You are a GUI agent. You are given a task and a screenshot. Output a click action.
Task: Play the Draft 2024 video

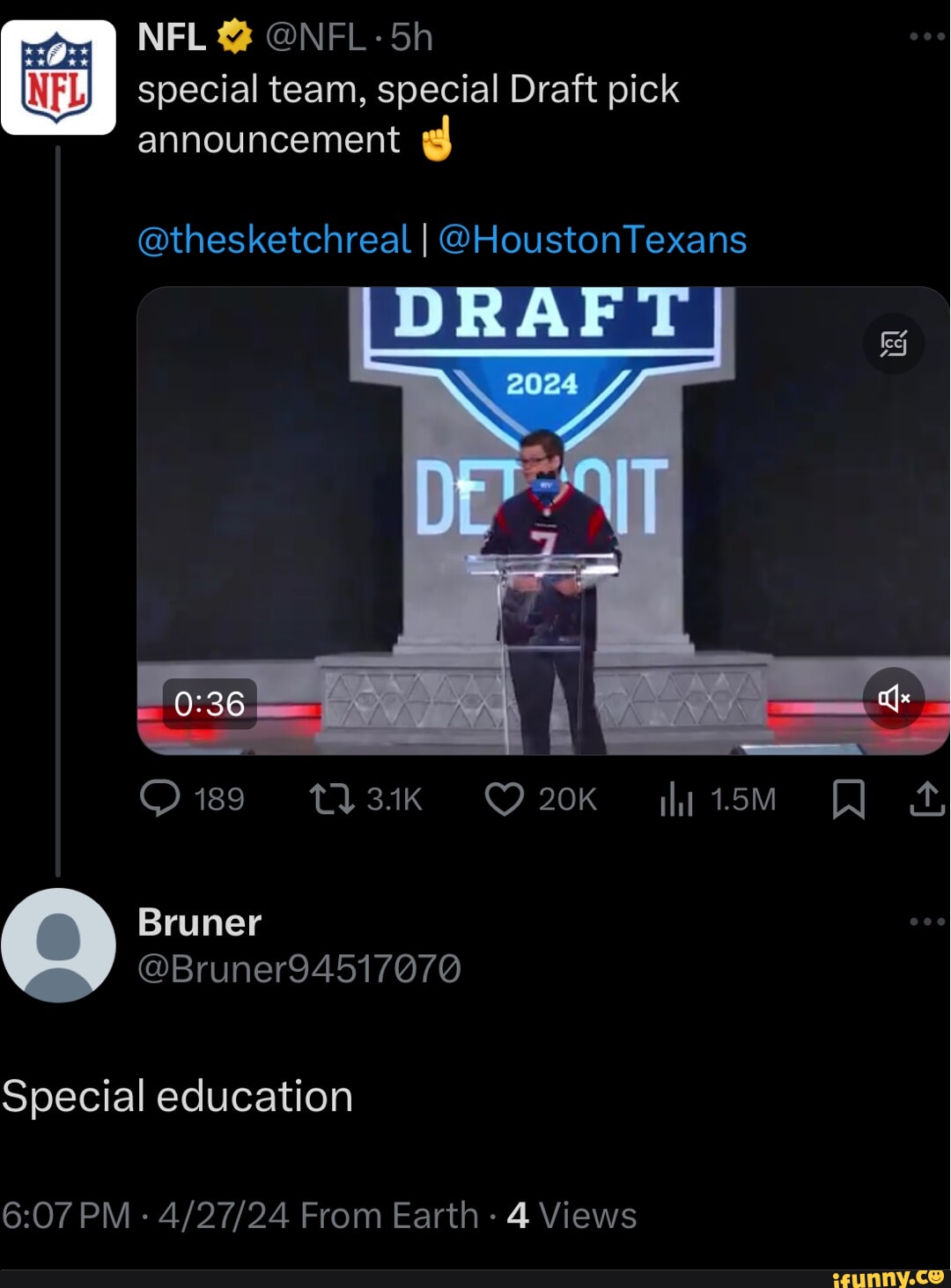[542, 520]
